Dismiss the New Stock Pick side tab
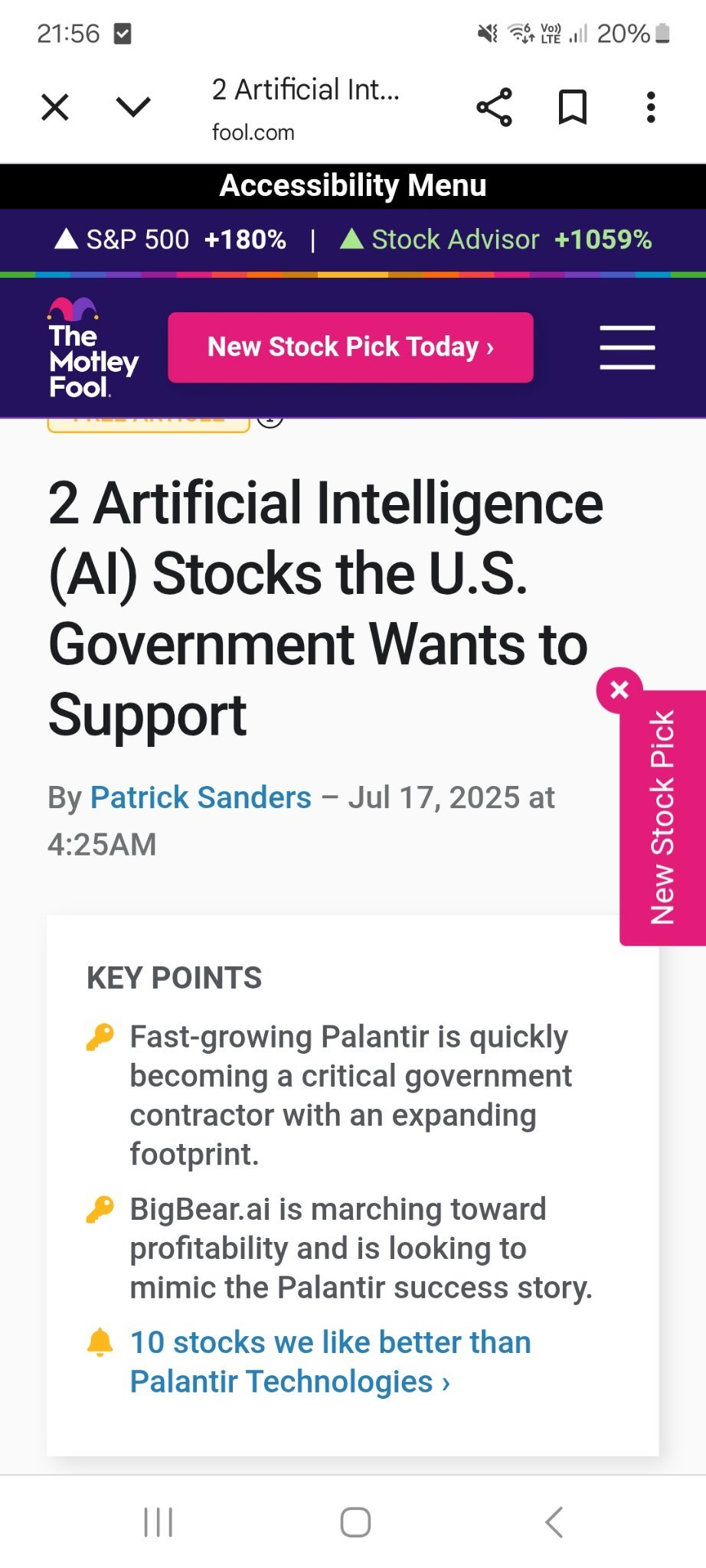Viewport: 706px width, 1568px height. tap(619, 690)
